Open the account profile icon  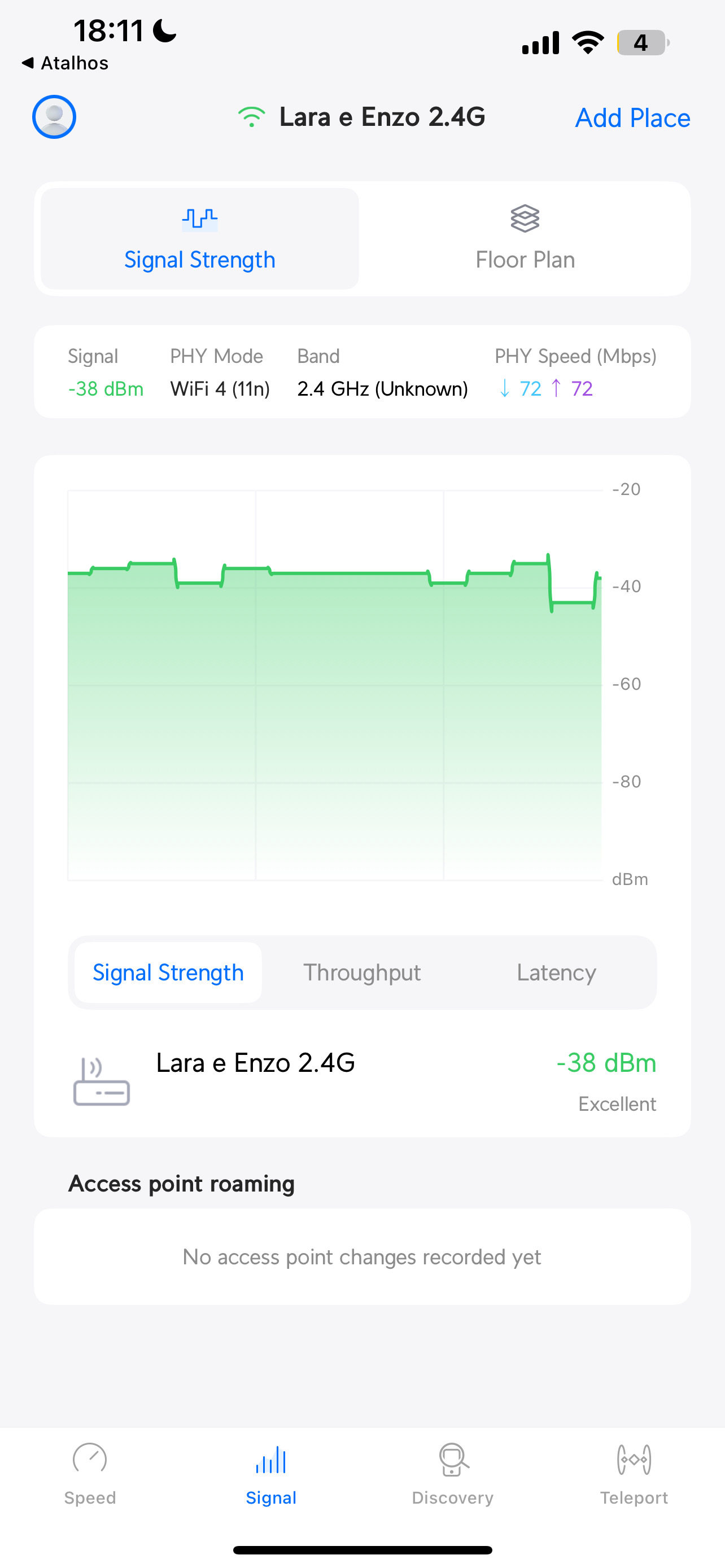coord(54,116)
